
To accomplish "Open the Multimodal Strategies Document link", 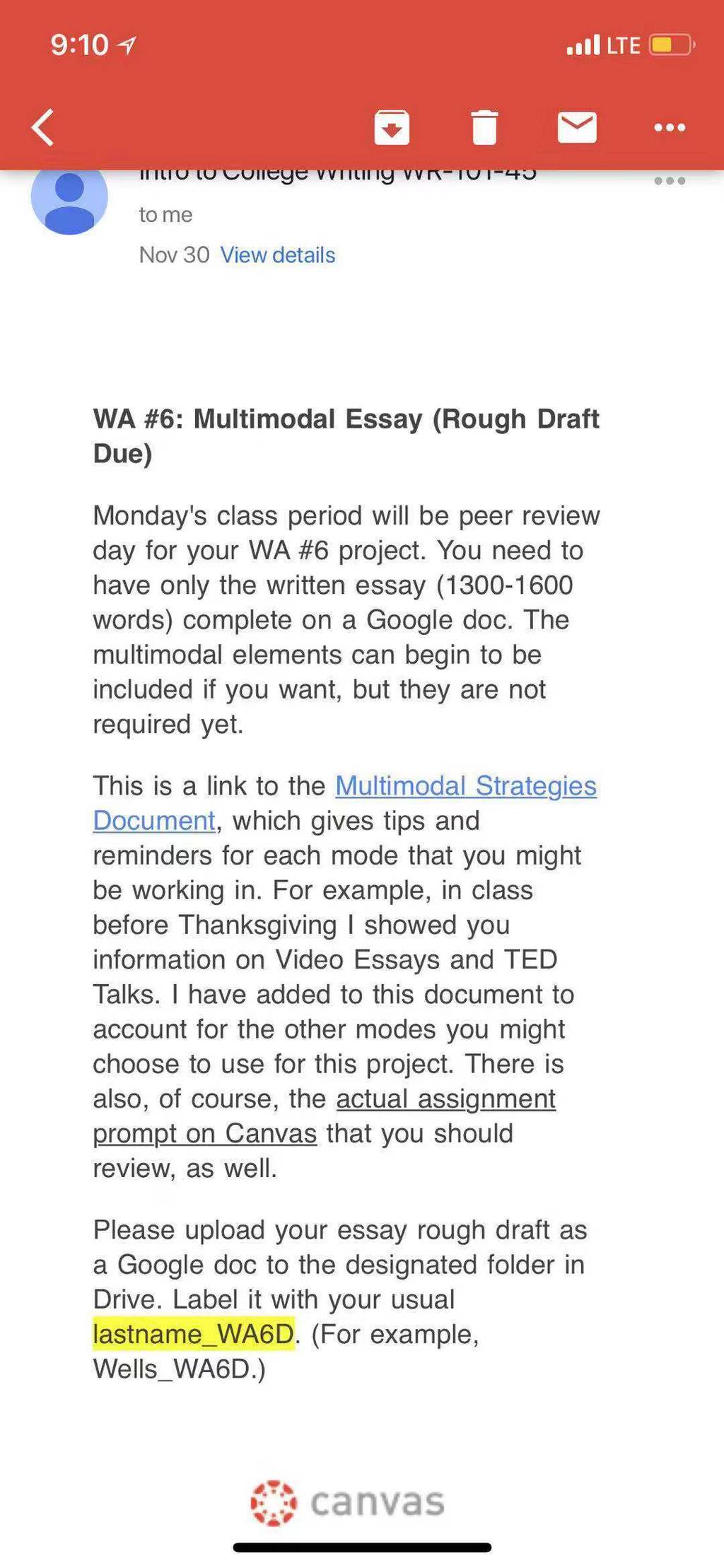I will click(345, 803).
